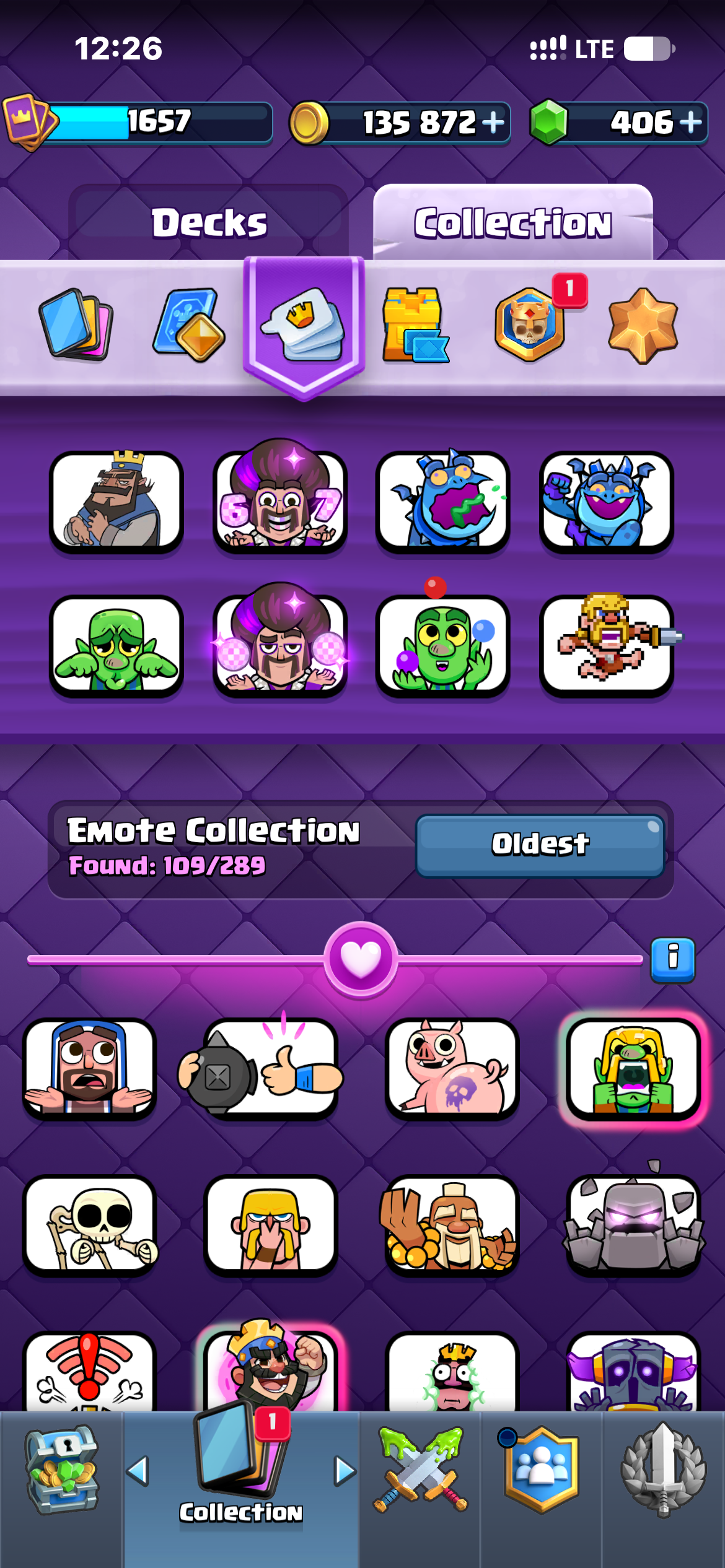725x1568 pixels.
Task: Select the screaming goblin emote
Action: click(633, 1069)
